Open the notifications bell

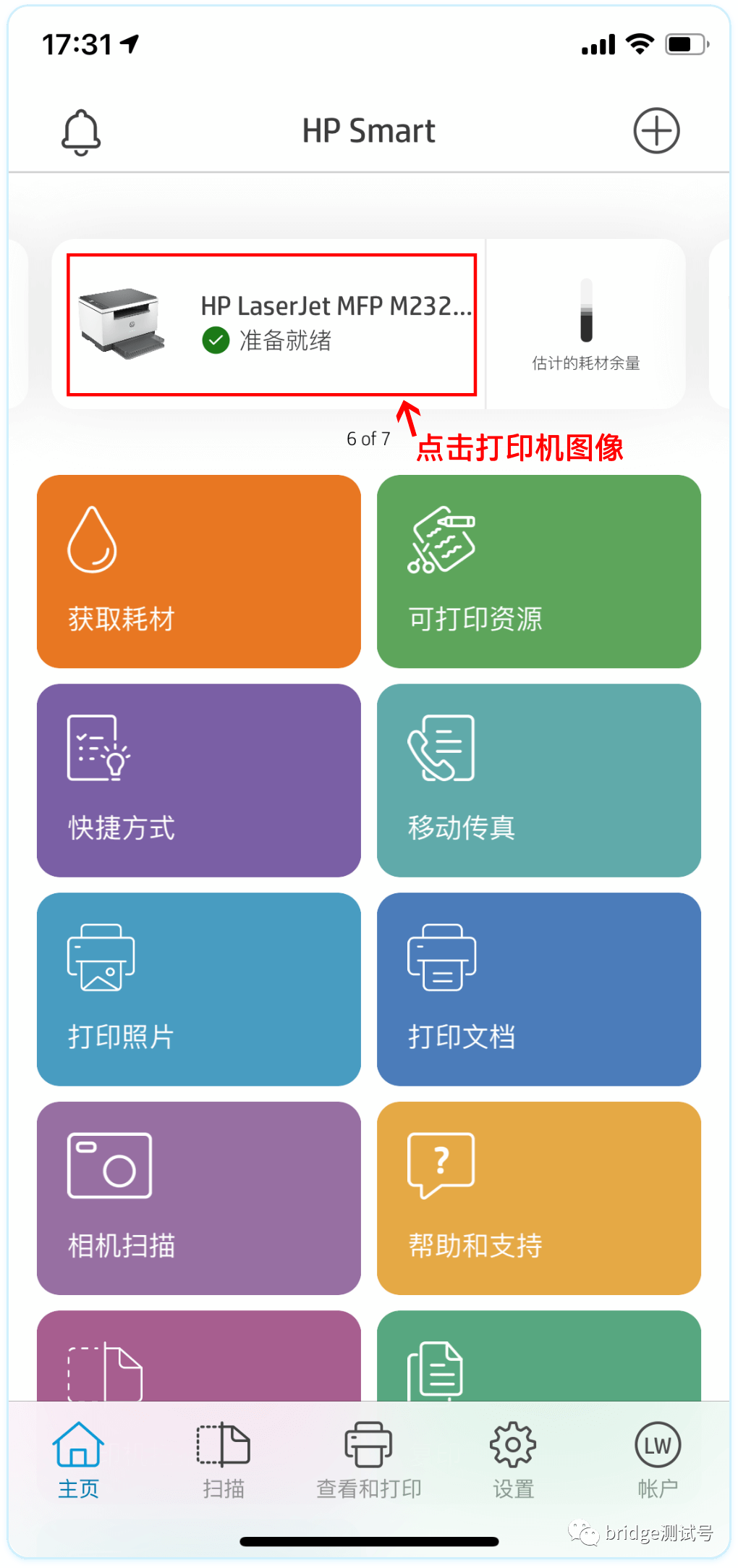(80, 132)
